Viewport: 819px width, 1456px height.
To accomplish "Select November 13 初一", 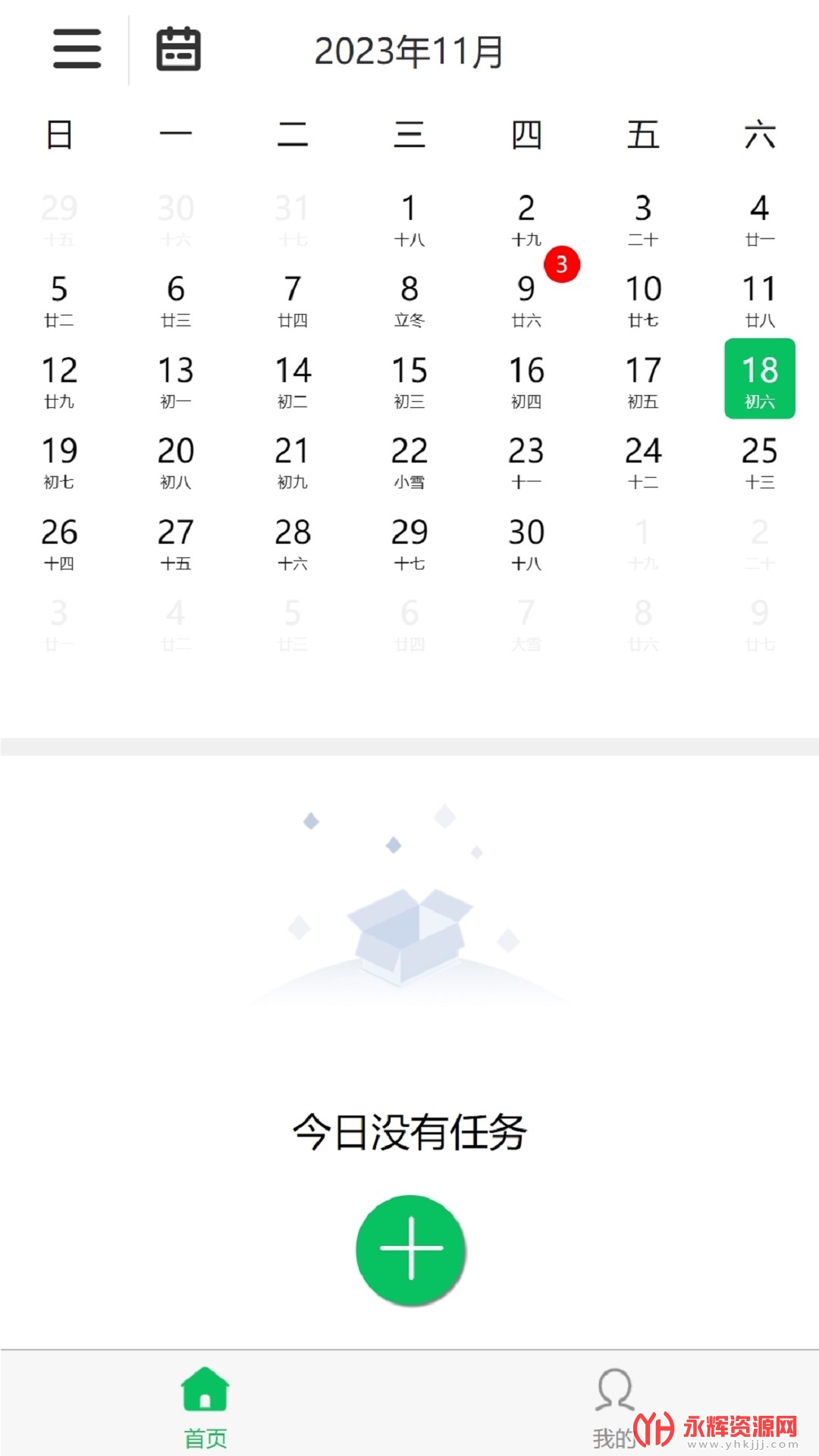I will click(176, 378).
